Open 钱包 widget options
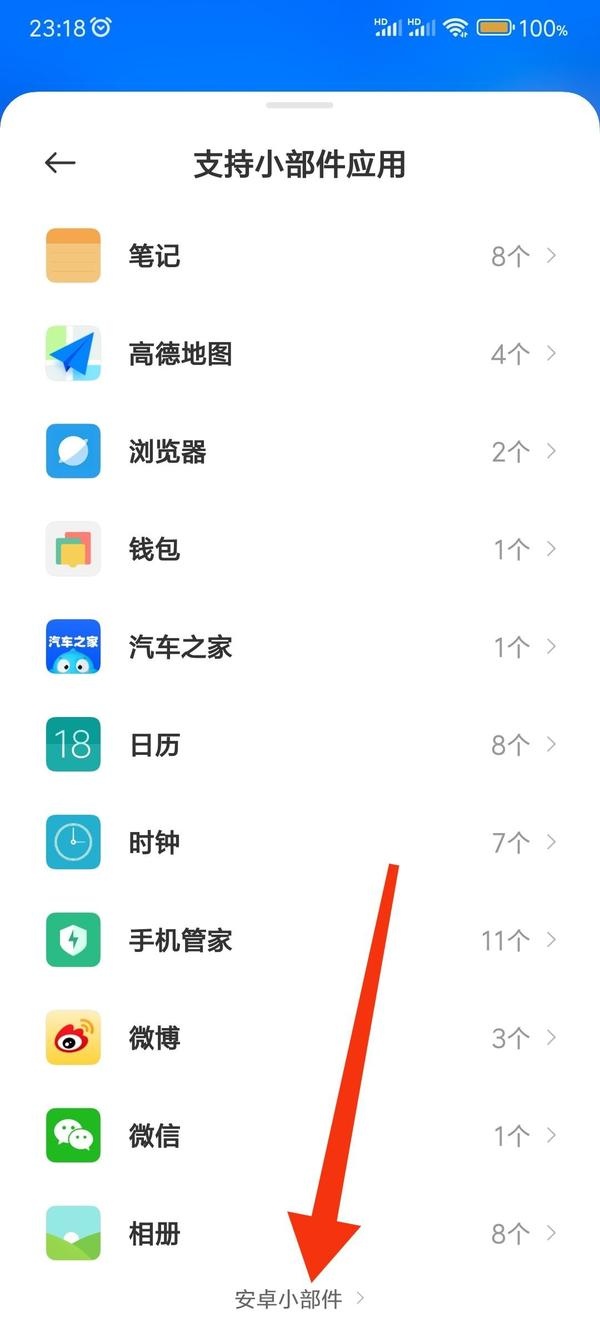The height and width of the screenshot is (1333, 600). [300, 549]
